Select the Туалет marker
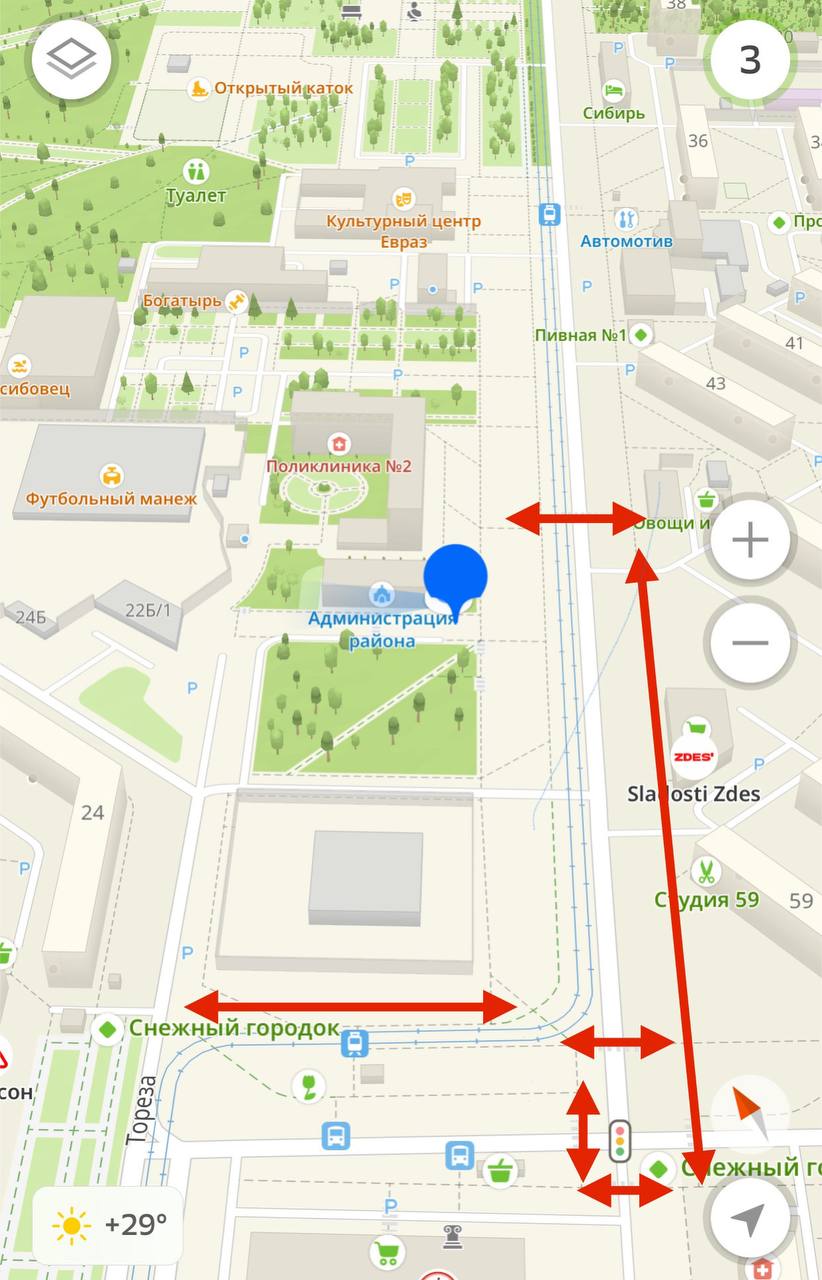 (196, 170)
